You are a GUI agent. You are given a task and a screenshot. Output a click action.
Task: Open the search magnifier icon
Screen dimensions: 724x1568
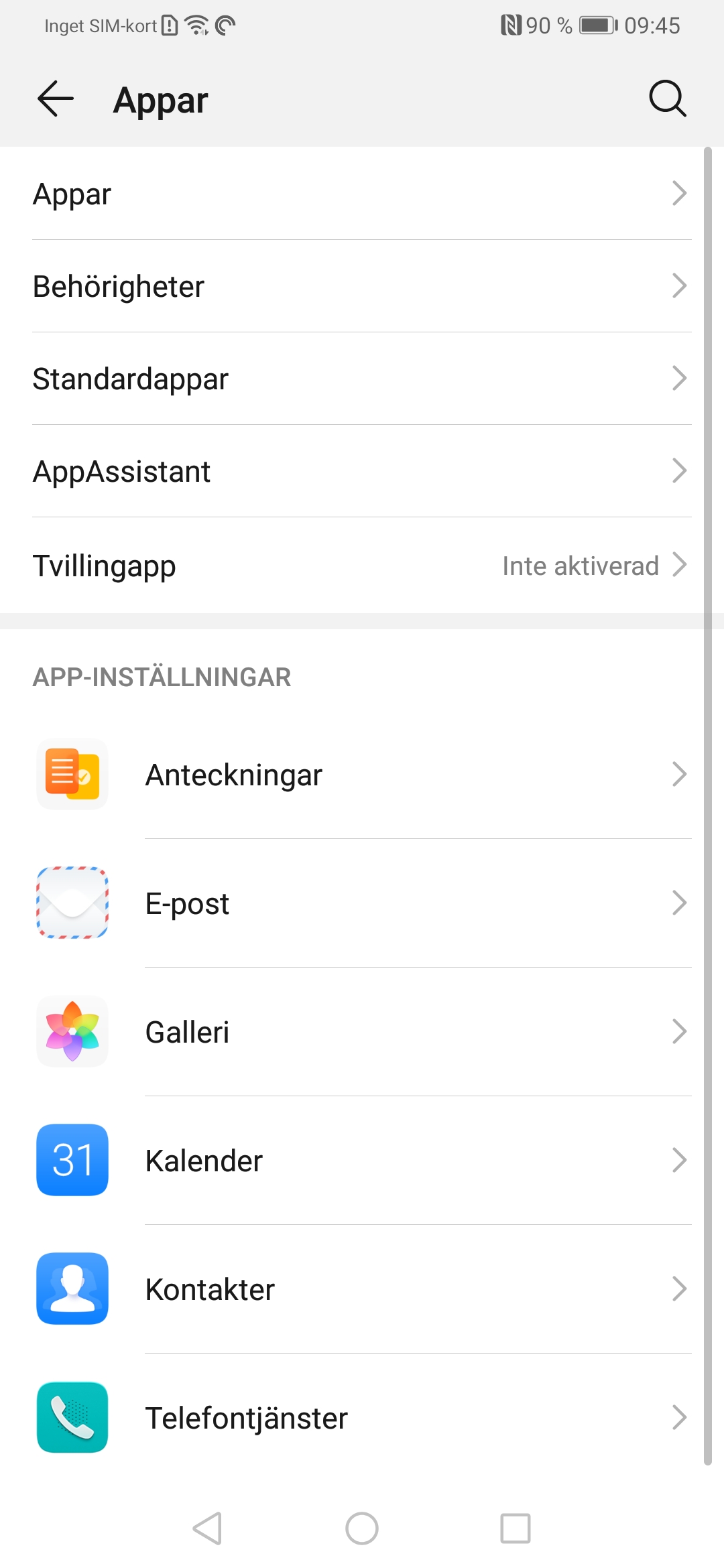pos(667,99)
